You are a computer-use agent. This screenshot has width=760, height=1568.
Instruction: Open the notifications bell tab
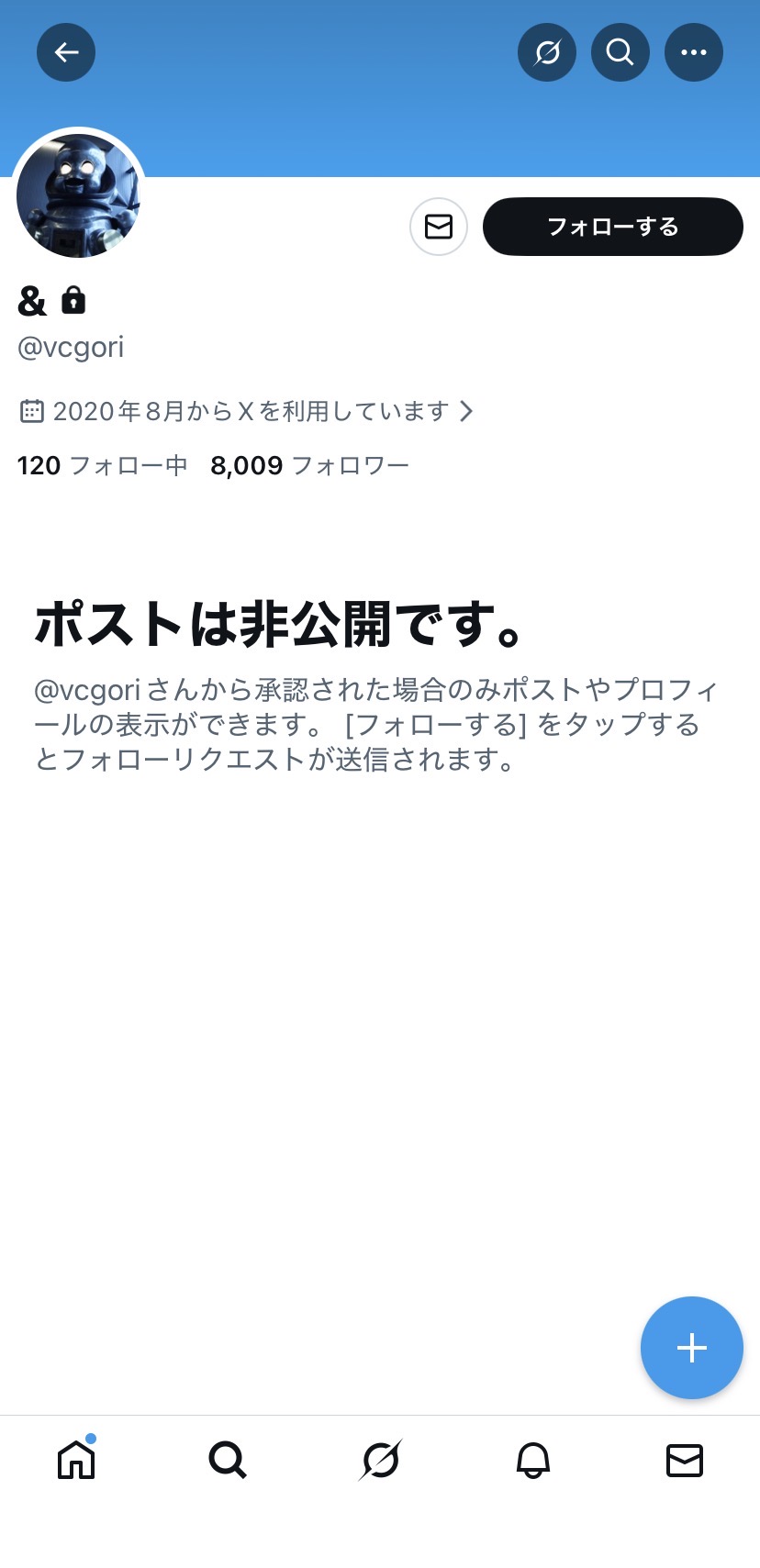[532, 1460]
